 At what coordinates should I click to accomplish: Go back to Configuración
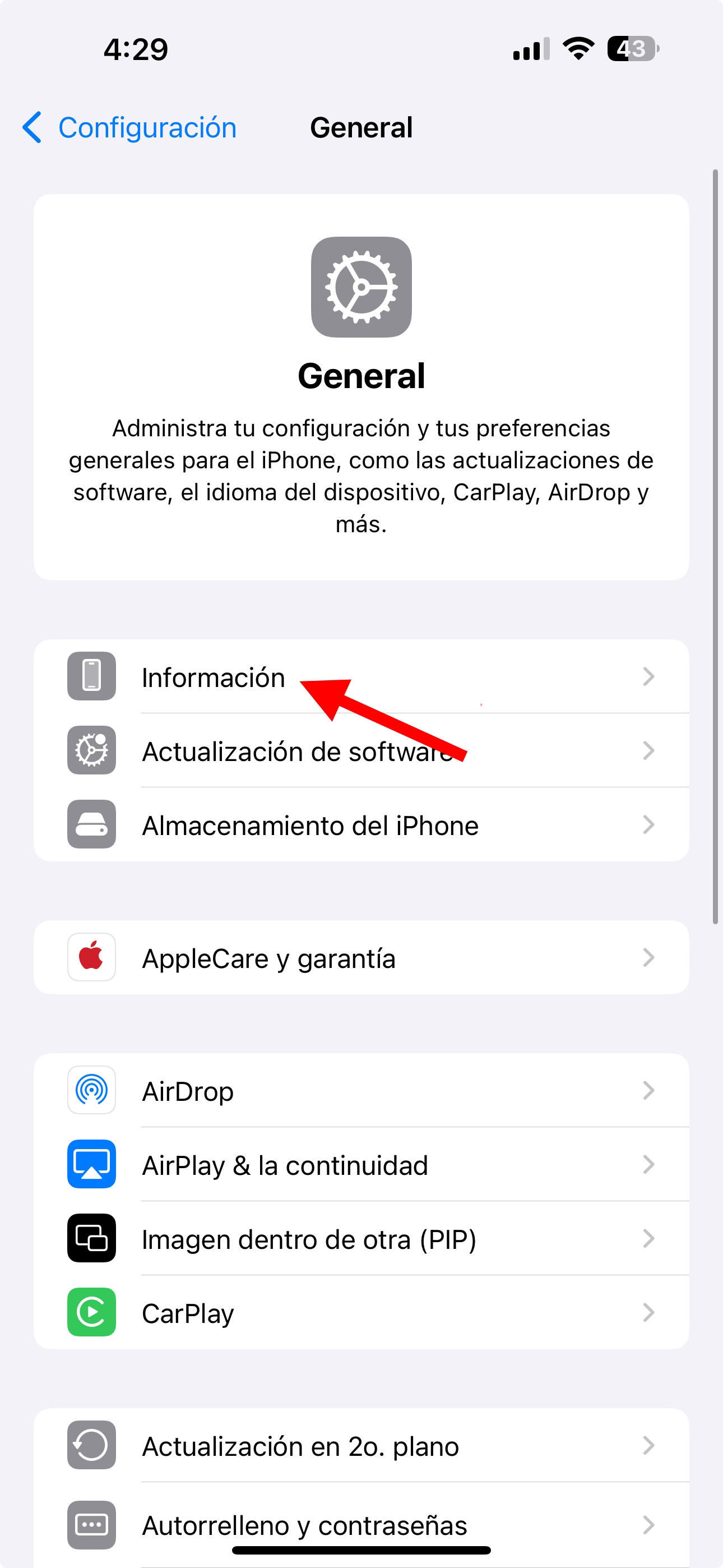tap(129, 128)
